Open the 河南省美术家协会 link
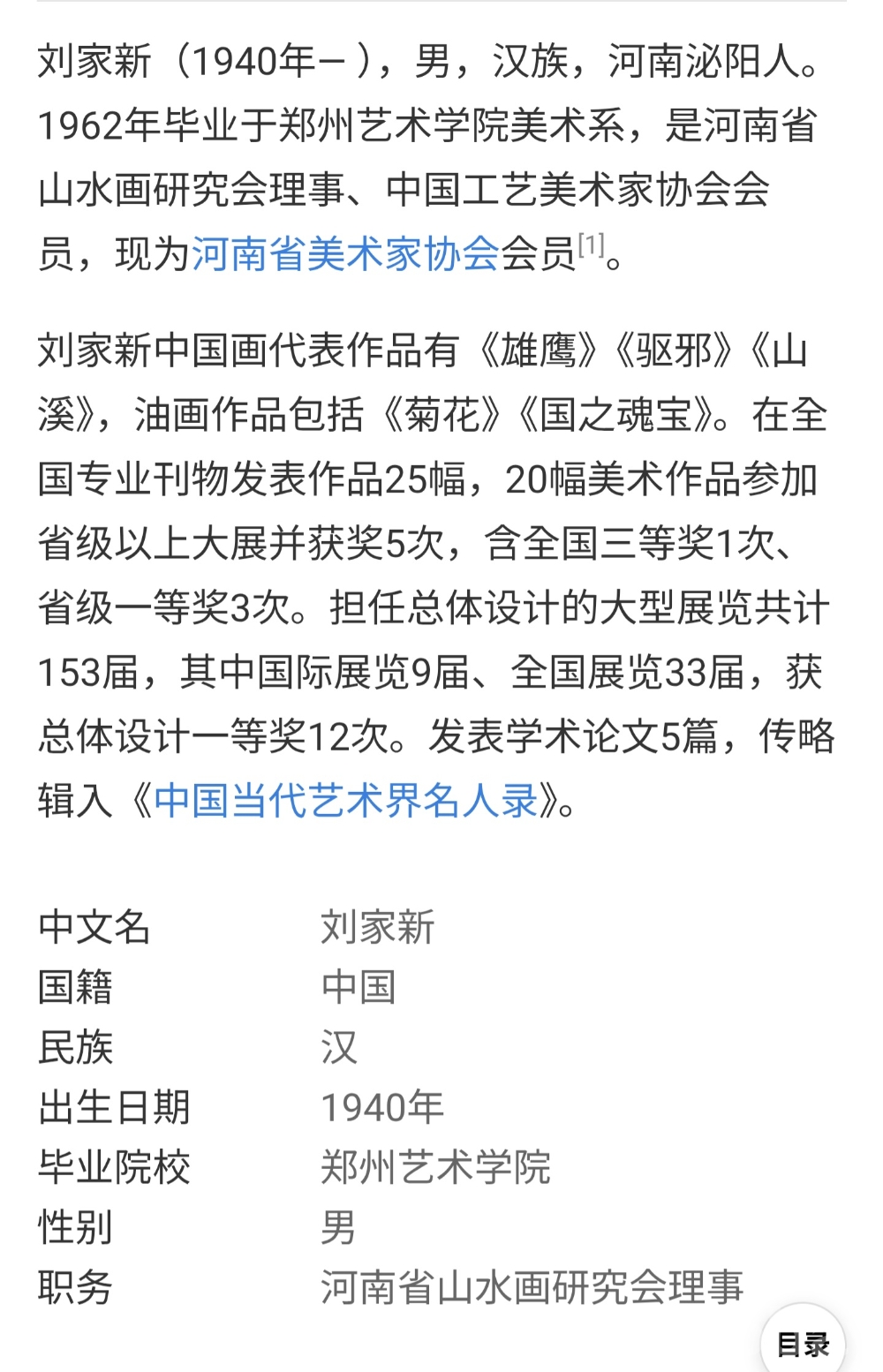The width and height of the screenshot is (883, 1372). coord(345,254)
